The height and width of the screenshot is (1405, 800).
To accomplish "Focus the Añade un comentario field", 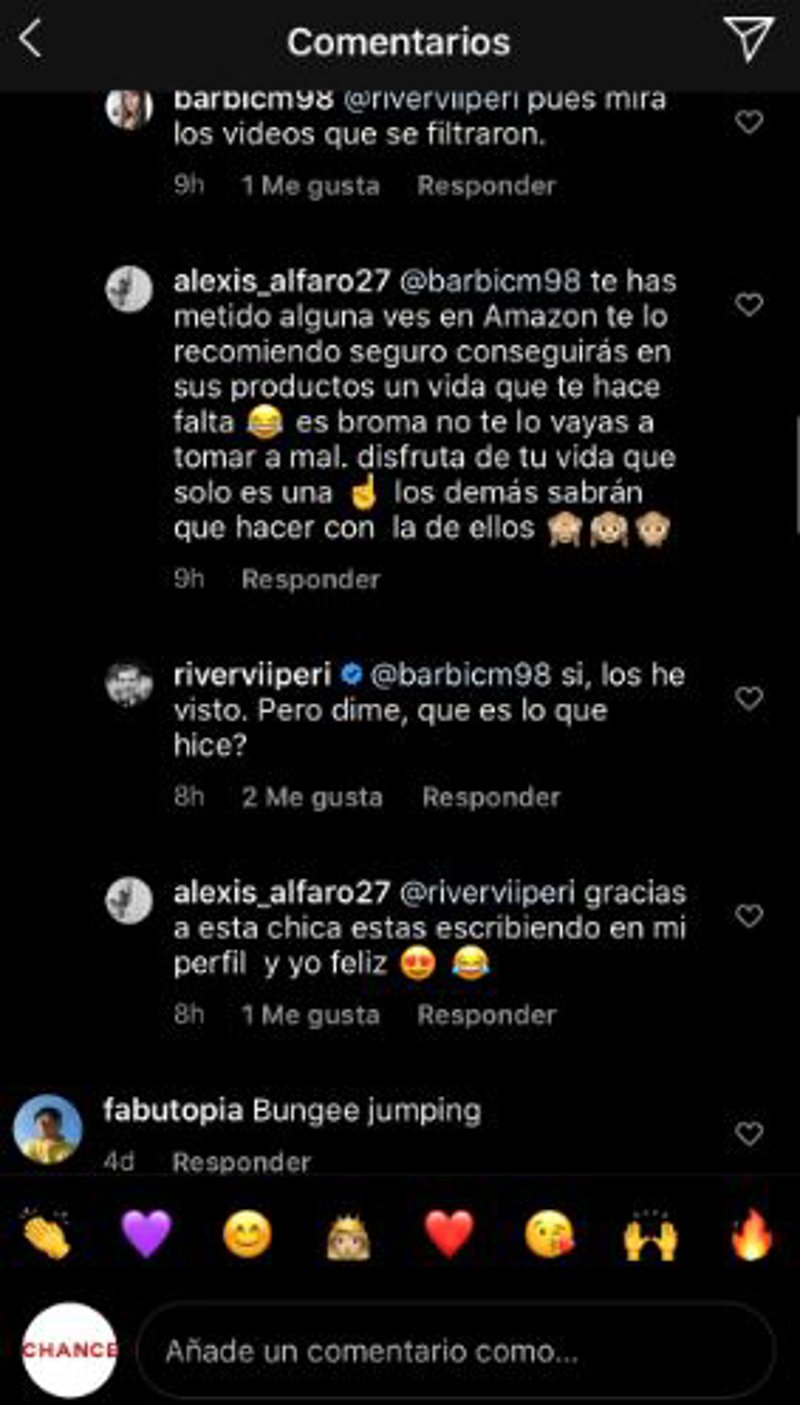I will click(455, 1352).
